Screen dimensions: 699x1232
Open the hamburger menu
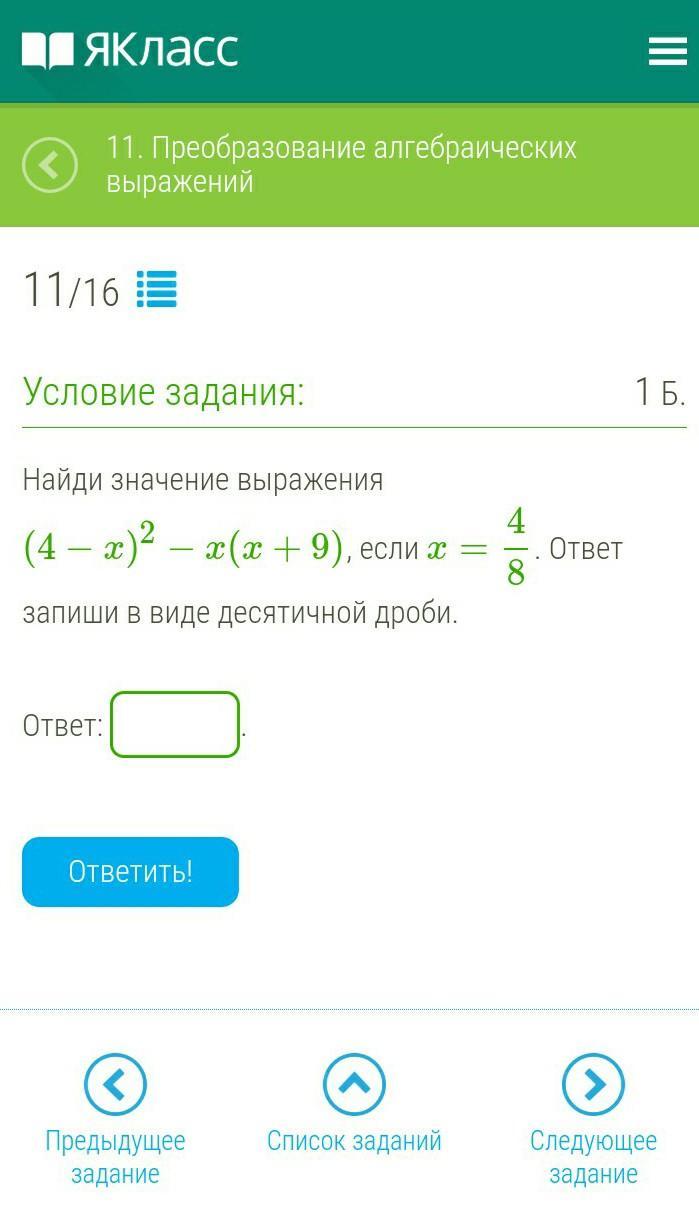[667, 51]
